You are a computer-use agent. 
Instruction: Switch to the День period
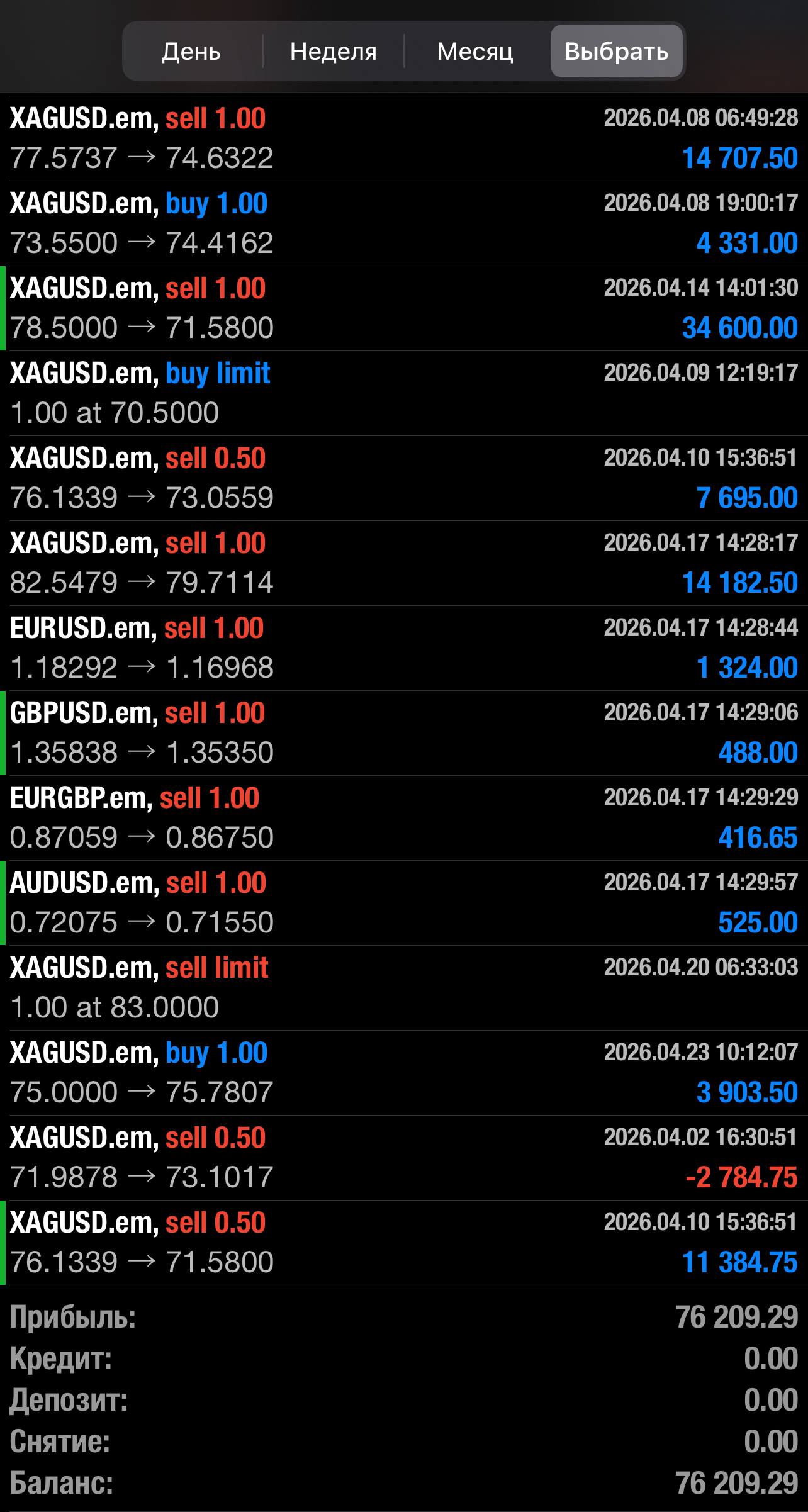pyautogui.click(x=191, y=51)
